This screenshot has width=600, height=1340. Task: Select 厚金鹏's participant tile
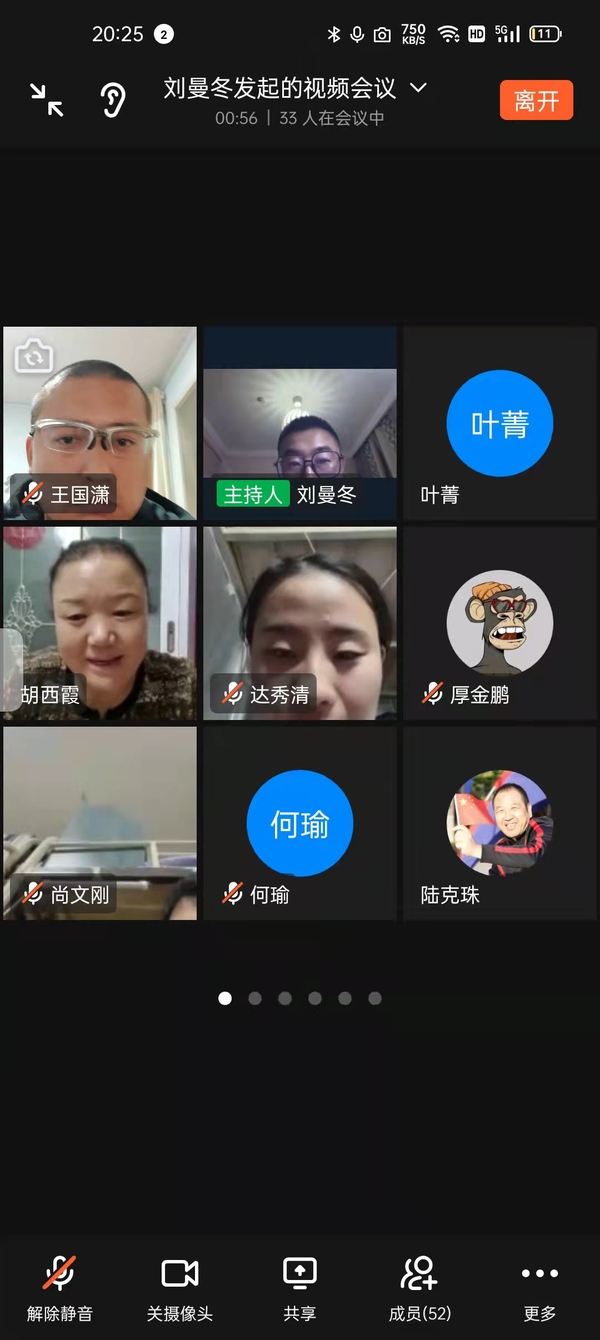point(500,622)
